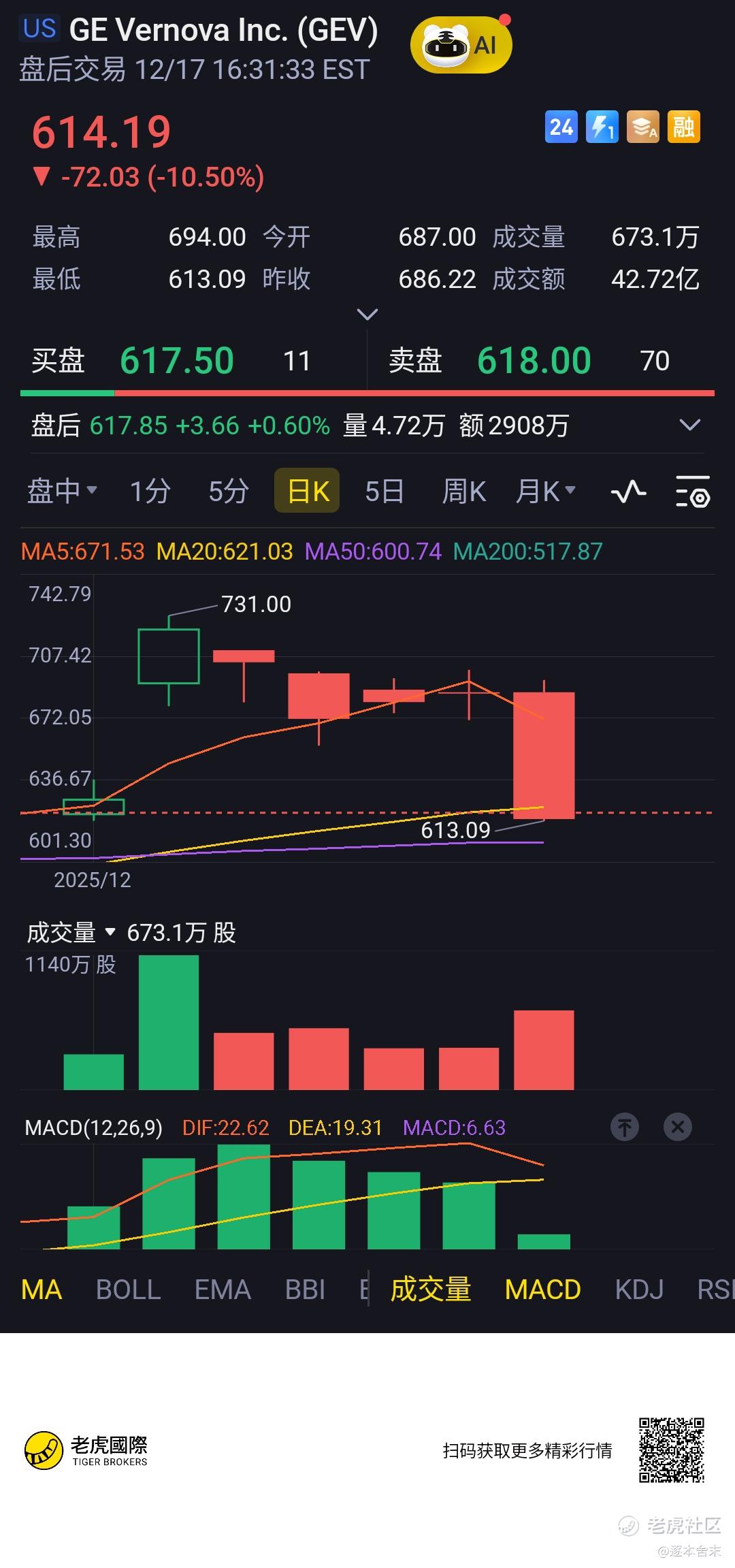Image resolution: width=735 pixels, height=1568 pixels.
Task: Choose the BBI overlay indicator
Action: pyautogui.click(x=305, y=1289)
